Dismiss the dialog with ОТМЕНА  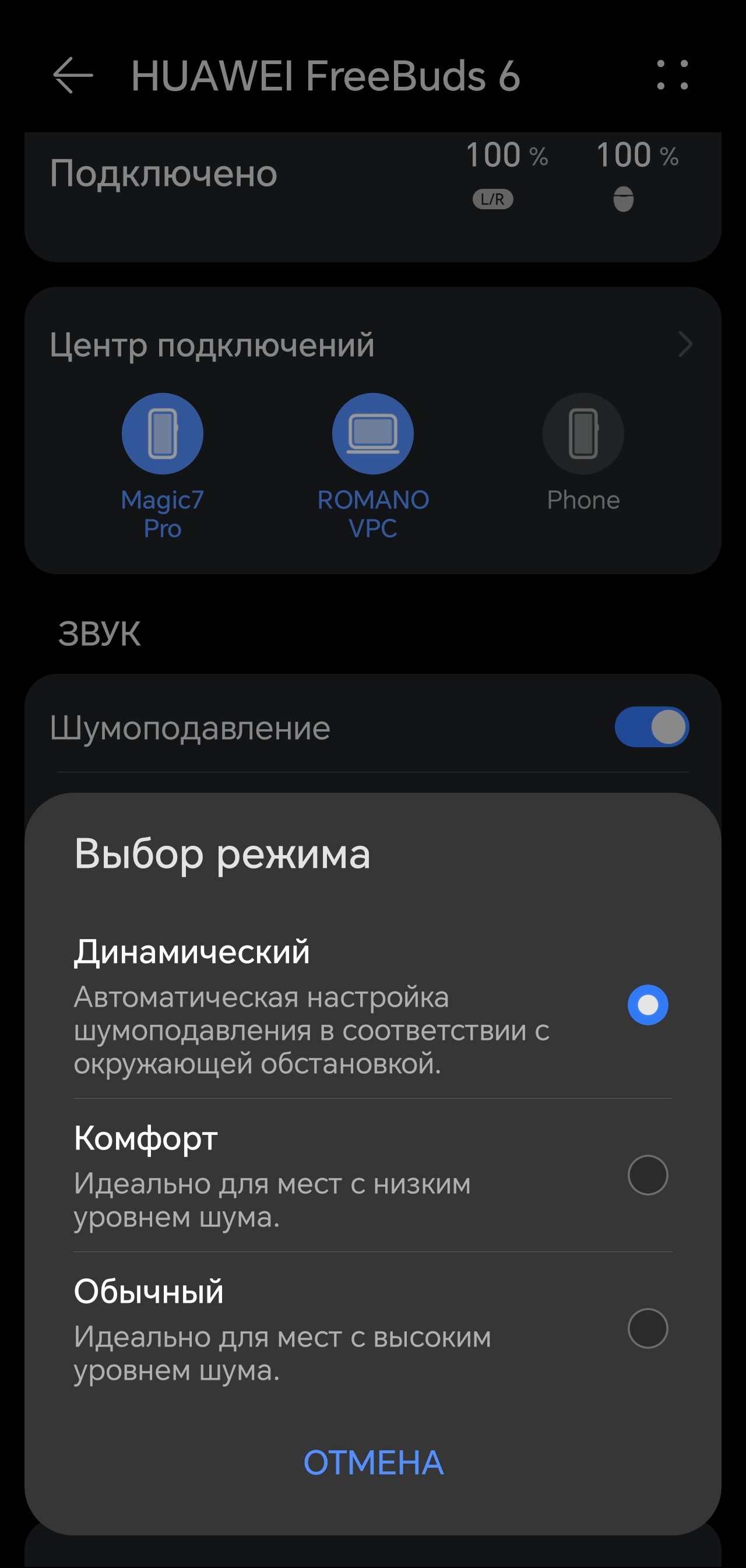[x=373, y=1462]
